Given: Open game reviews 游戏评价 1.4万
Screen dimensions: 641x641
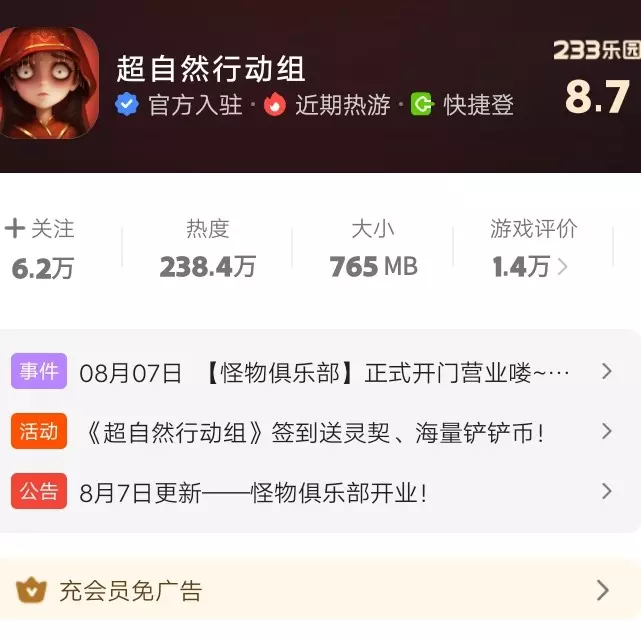Looking at the screenshot, I should click(x=532, y=248).
